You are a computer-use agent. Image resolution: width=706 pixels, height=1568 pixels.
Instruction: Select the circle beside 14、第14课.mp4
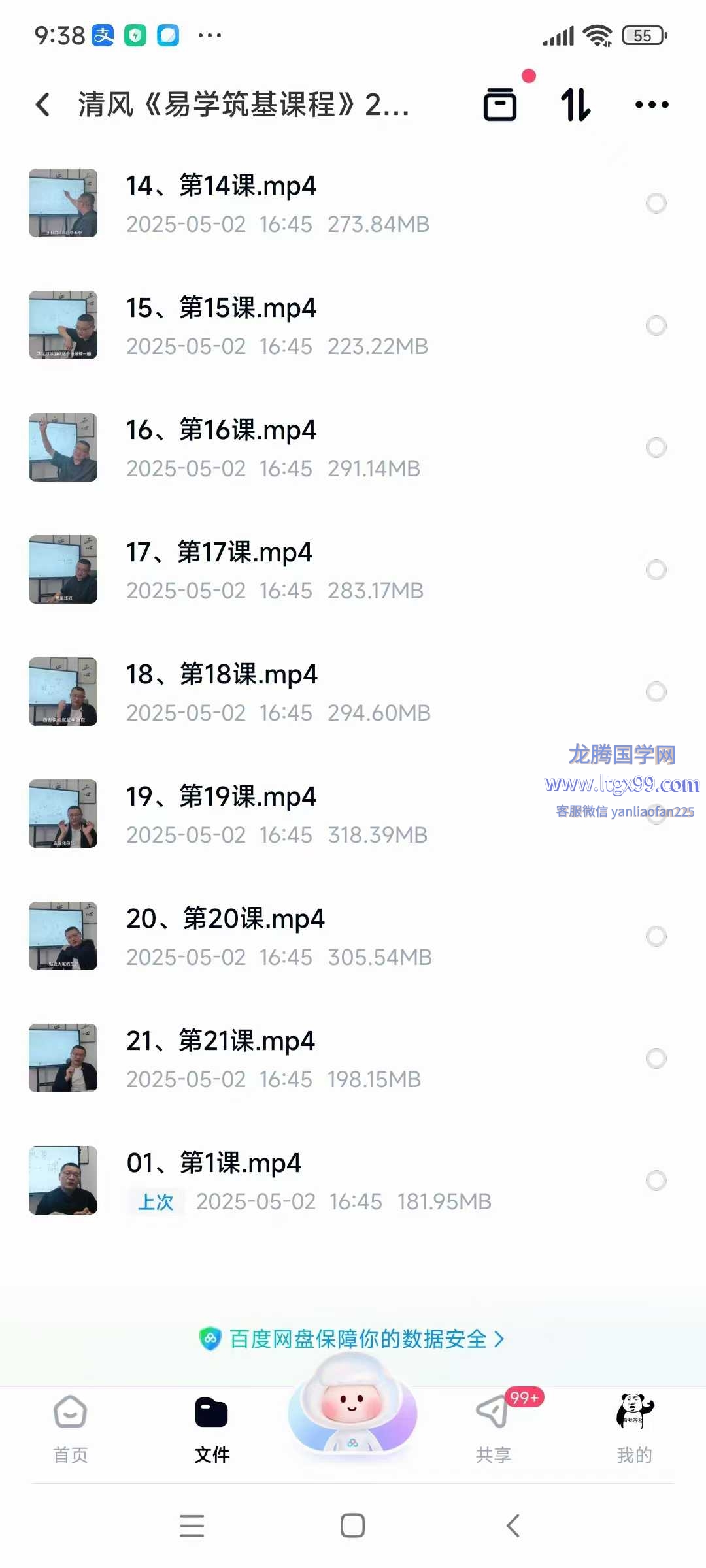point(656,203)
